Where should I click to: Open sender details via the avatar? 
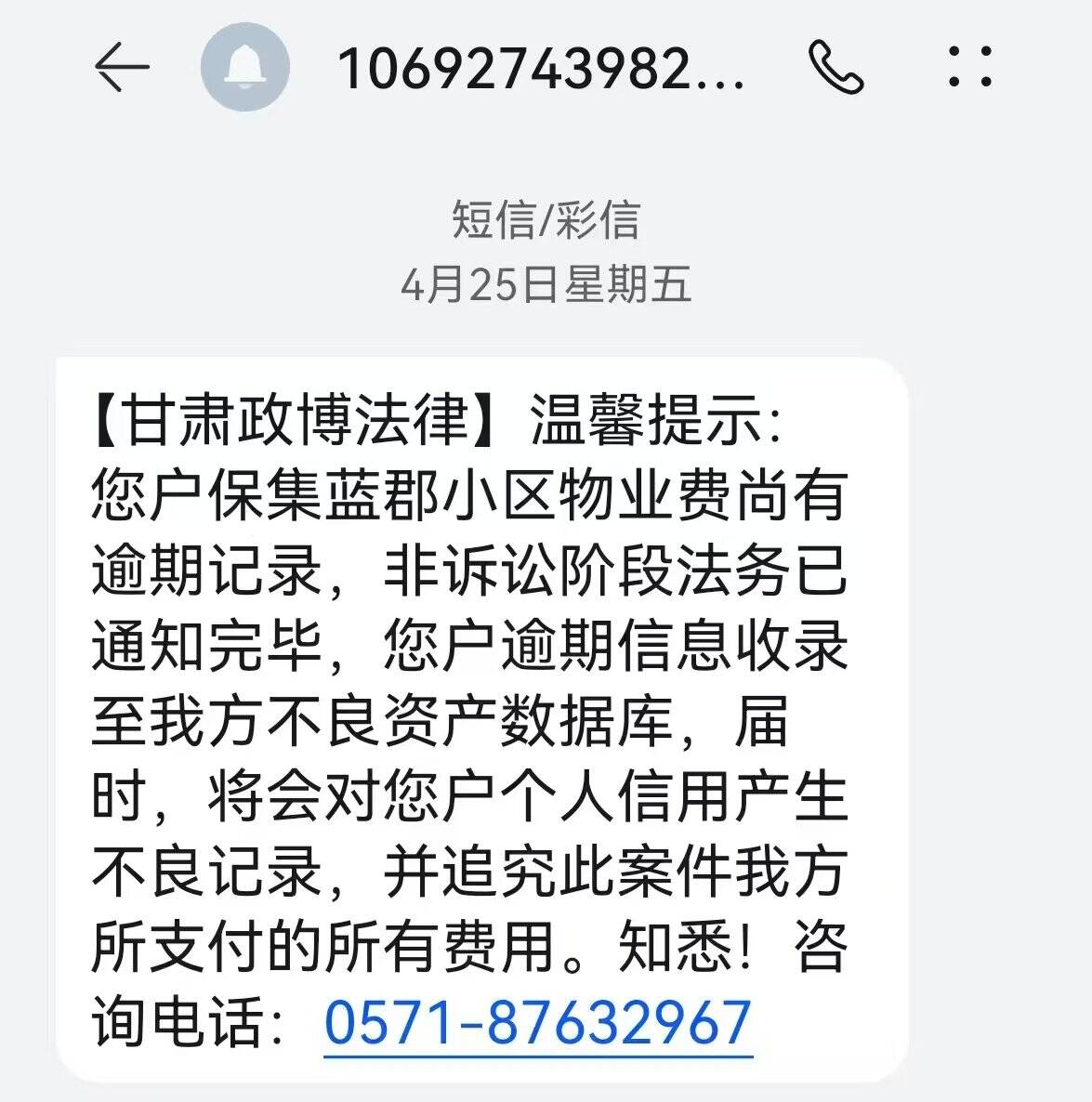(x=245, y=68)
